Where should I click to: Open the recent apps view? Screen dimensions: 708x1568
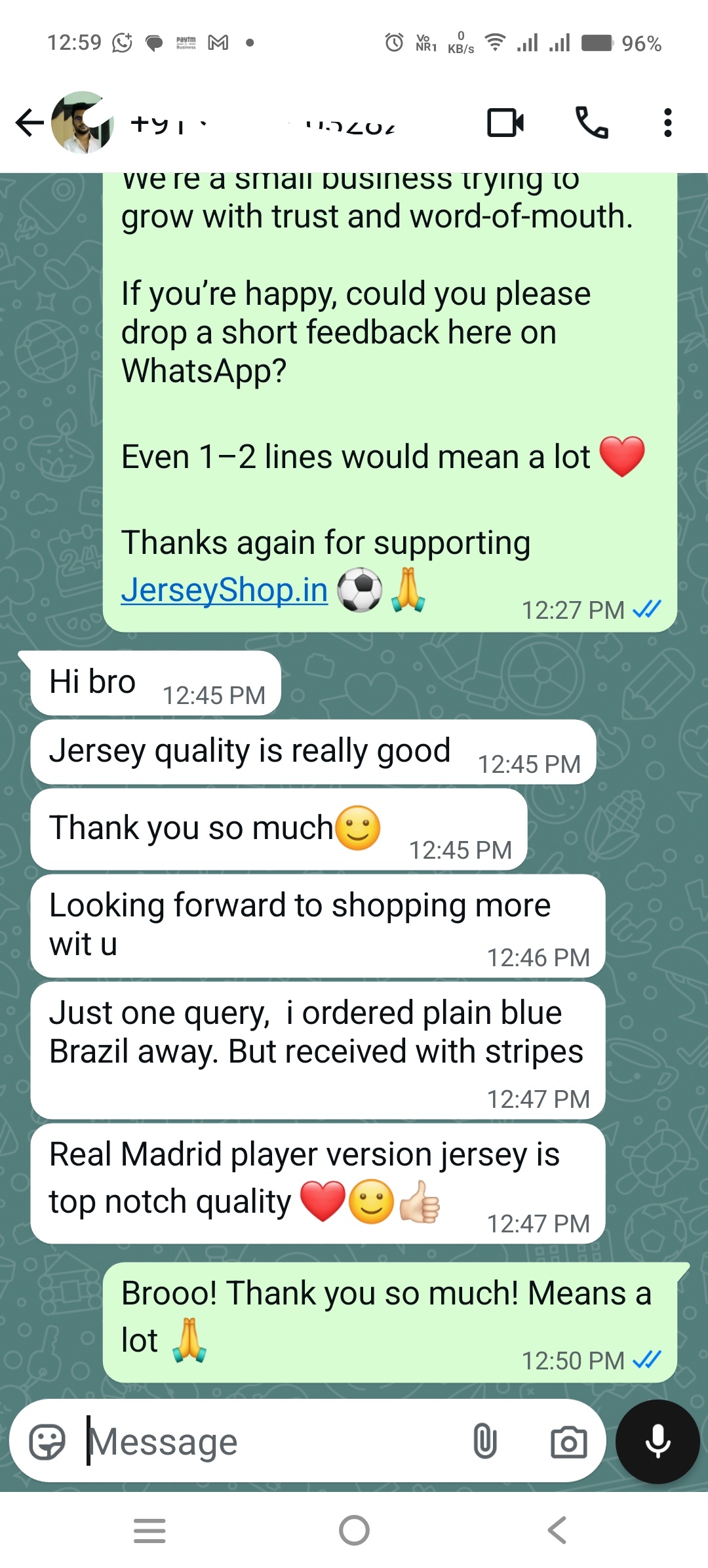coord(149,1531)
